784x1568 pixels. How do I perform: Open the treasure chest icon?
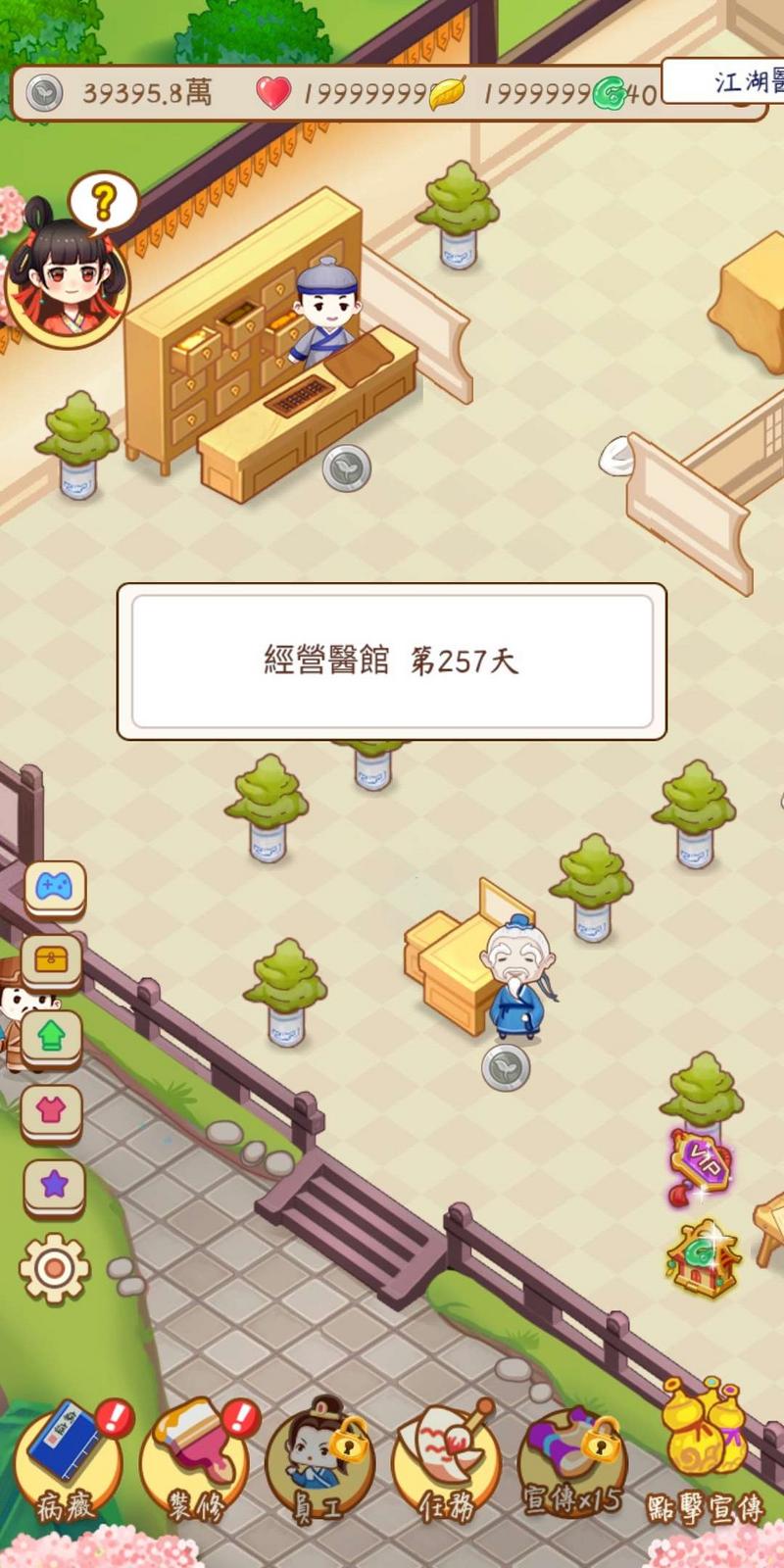click(x=54, y=960)
